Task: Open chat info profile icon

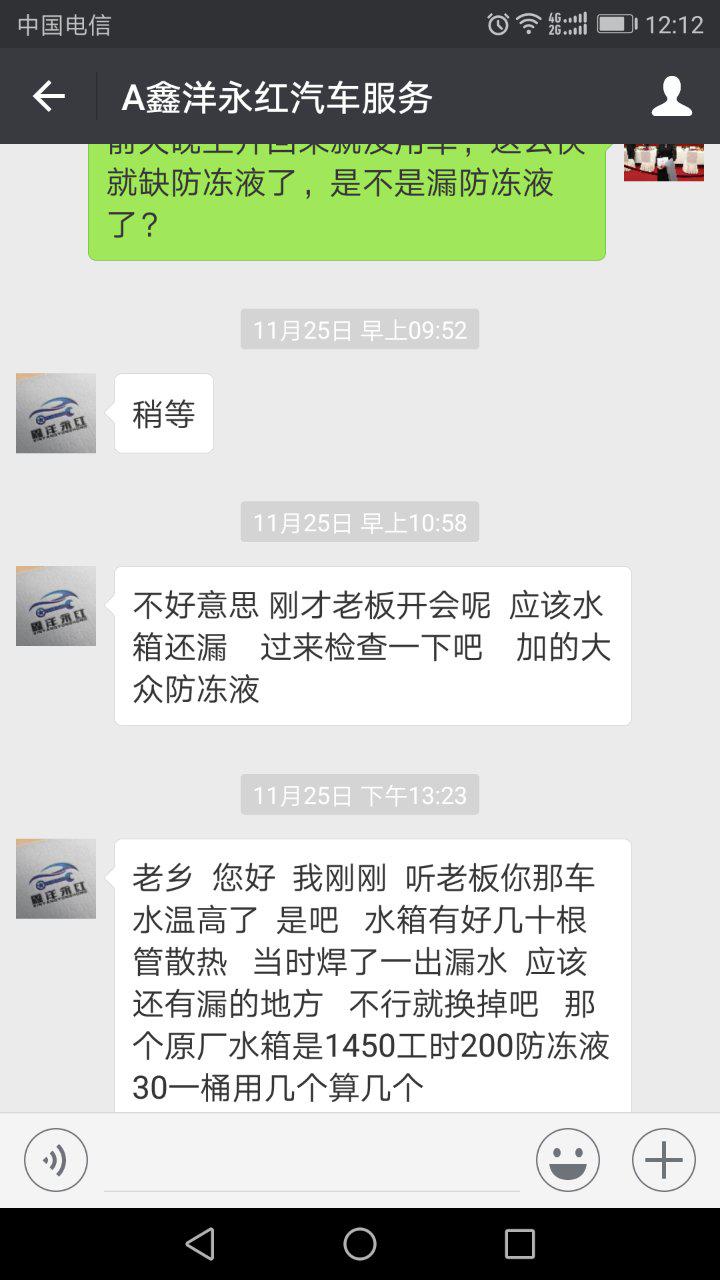Action: (x=671, y=97)
